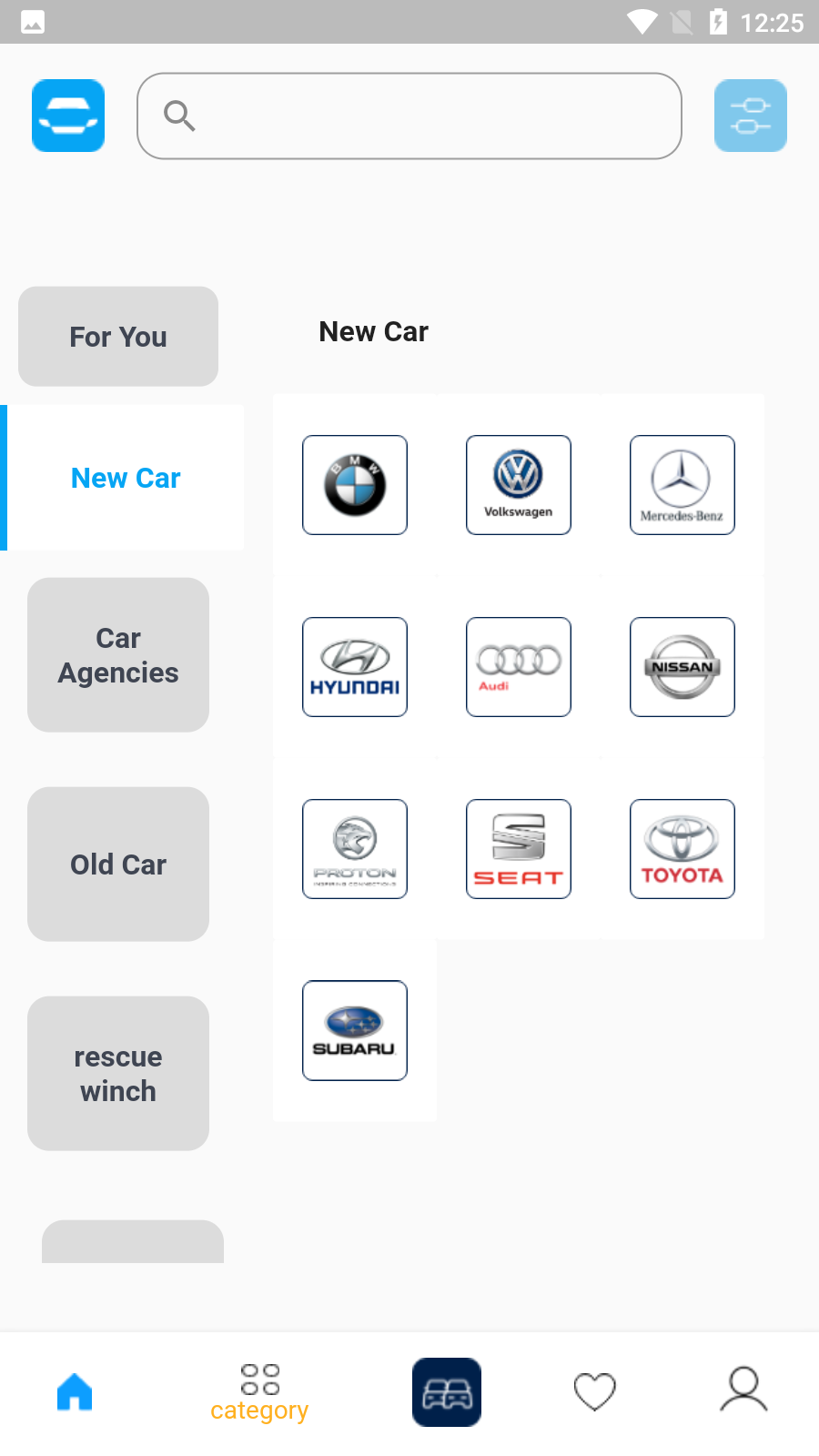Select the cars icon in bottom navigation

click(x=446, y=1391)
